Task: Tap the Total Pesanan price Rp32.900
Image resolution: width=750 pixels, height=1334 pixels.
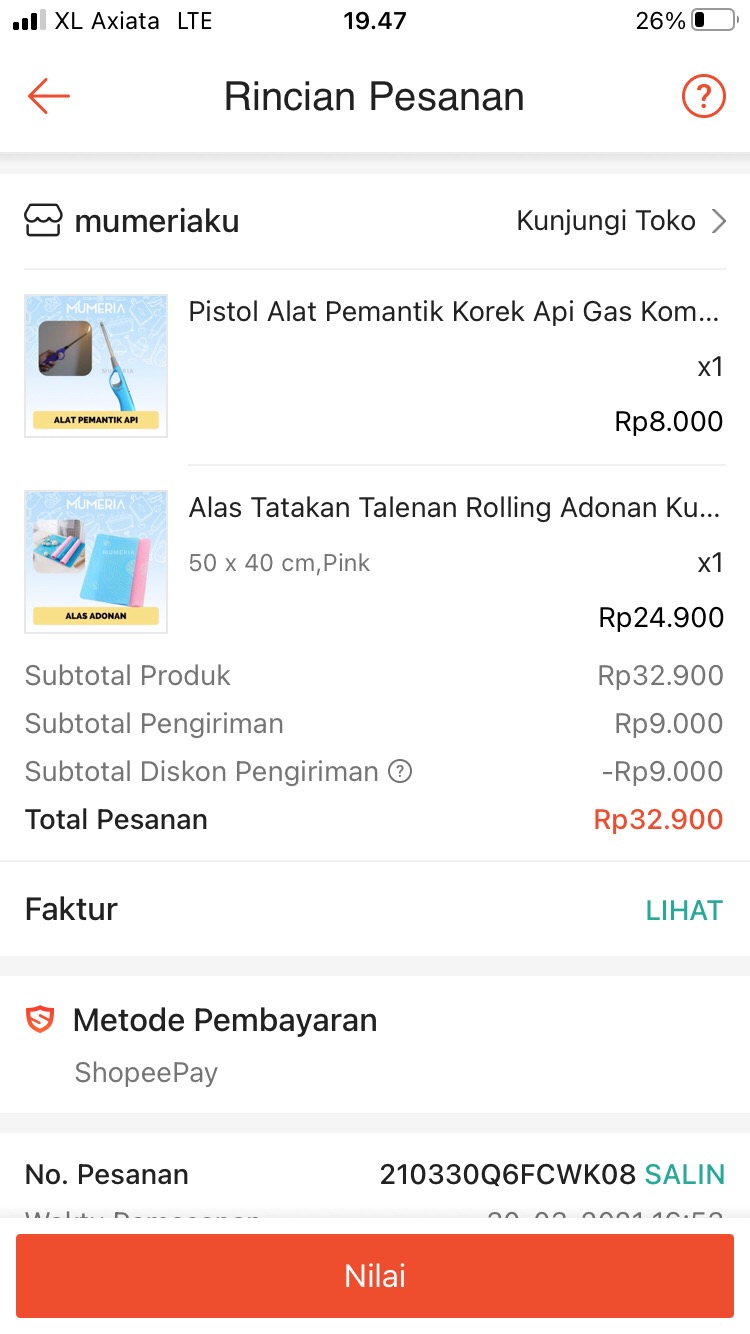Action: coord(658,819)
